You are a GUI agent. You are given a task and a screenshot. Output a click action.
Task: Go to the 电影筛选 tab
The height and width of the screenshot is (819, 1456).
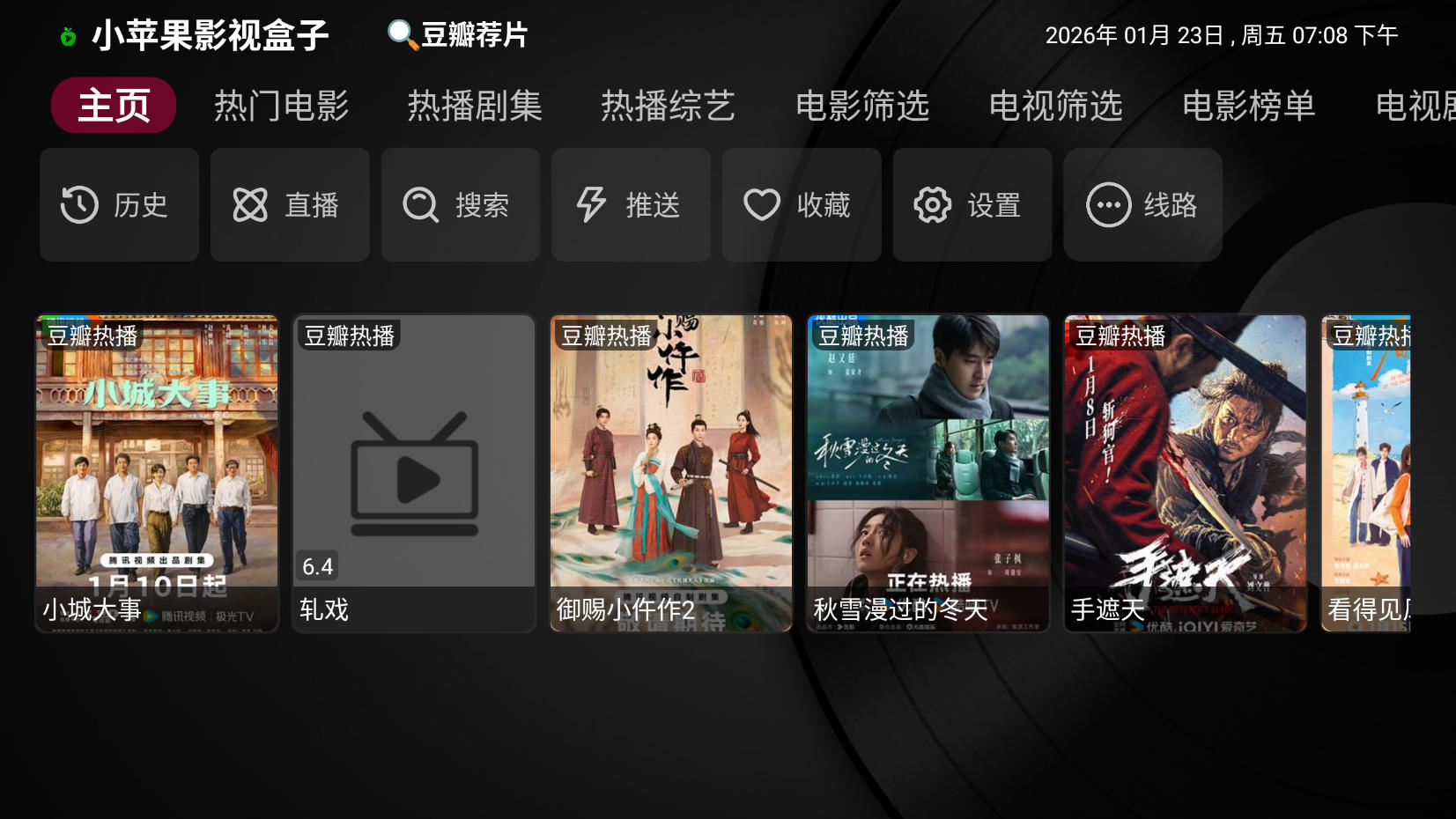(861, 106)
